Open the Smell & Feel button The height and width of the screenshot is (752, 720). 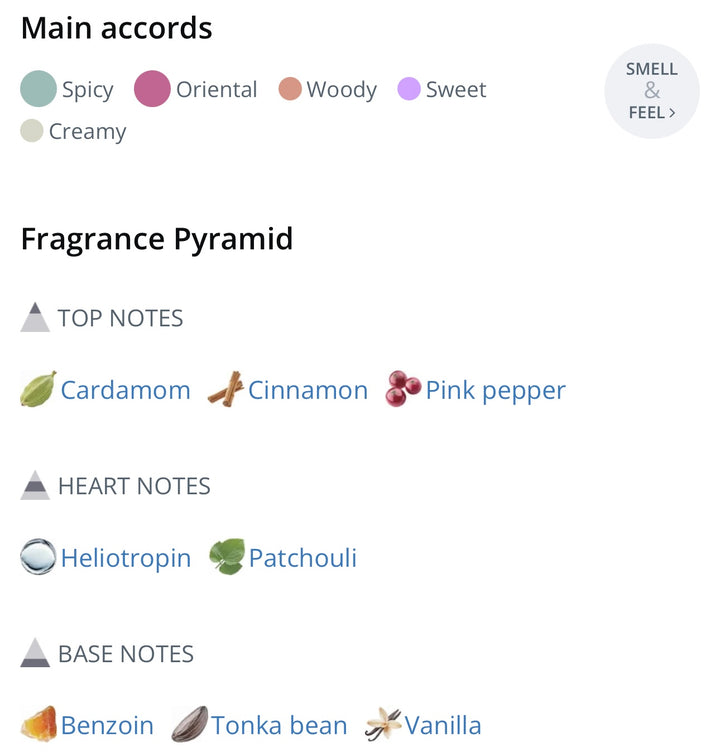pyautogui.click(x=652, y=91)
